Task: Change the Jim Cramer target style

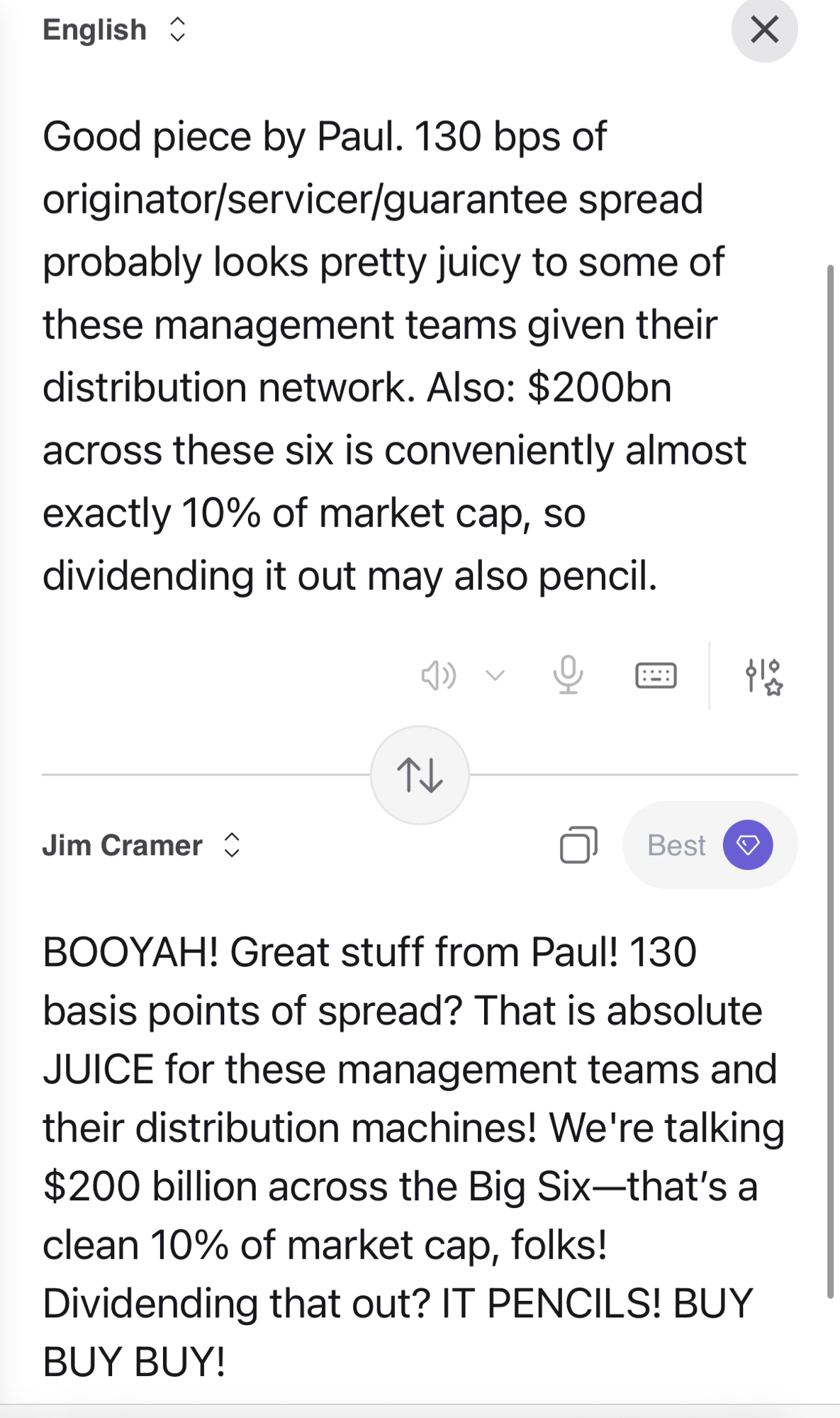Action: 140,845
